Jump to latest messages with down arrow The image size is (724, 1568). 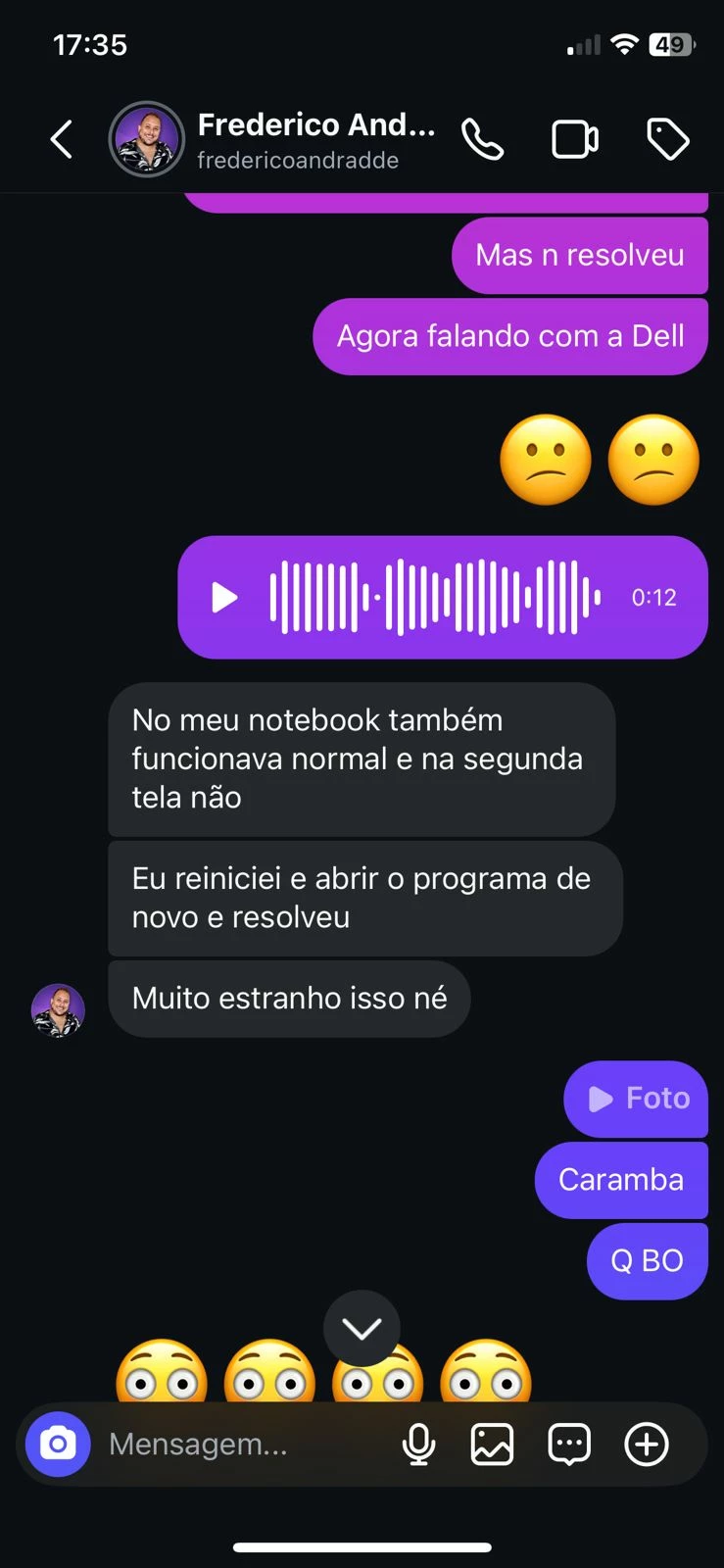[x=362, y=1328]
